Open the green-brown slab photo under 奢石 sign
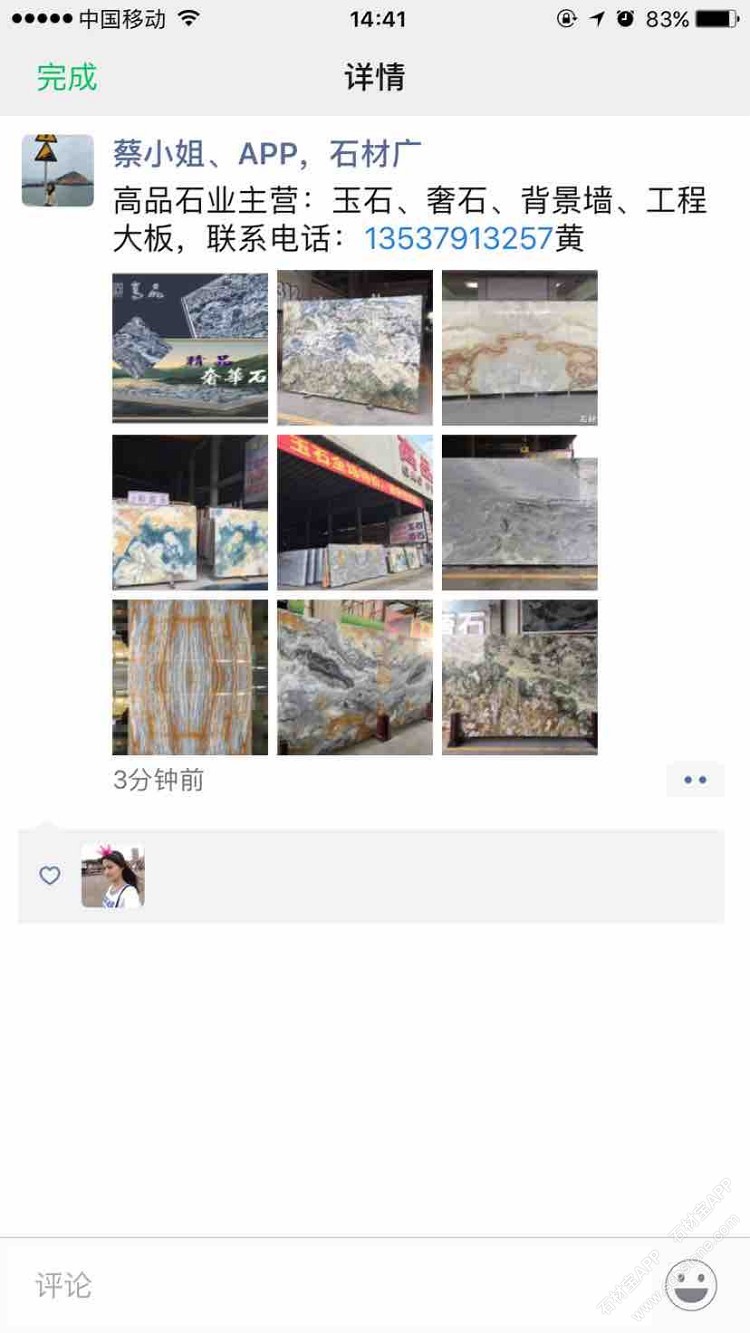The width and height of the screenshot is (750, 1333). [520, 677]
